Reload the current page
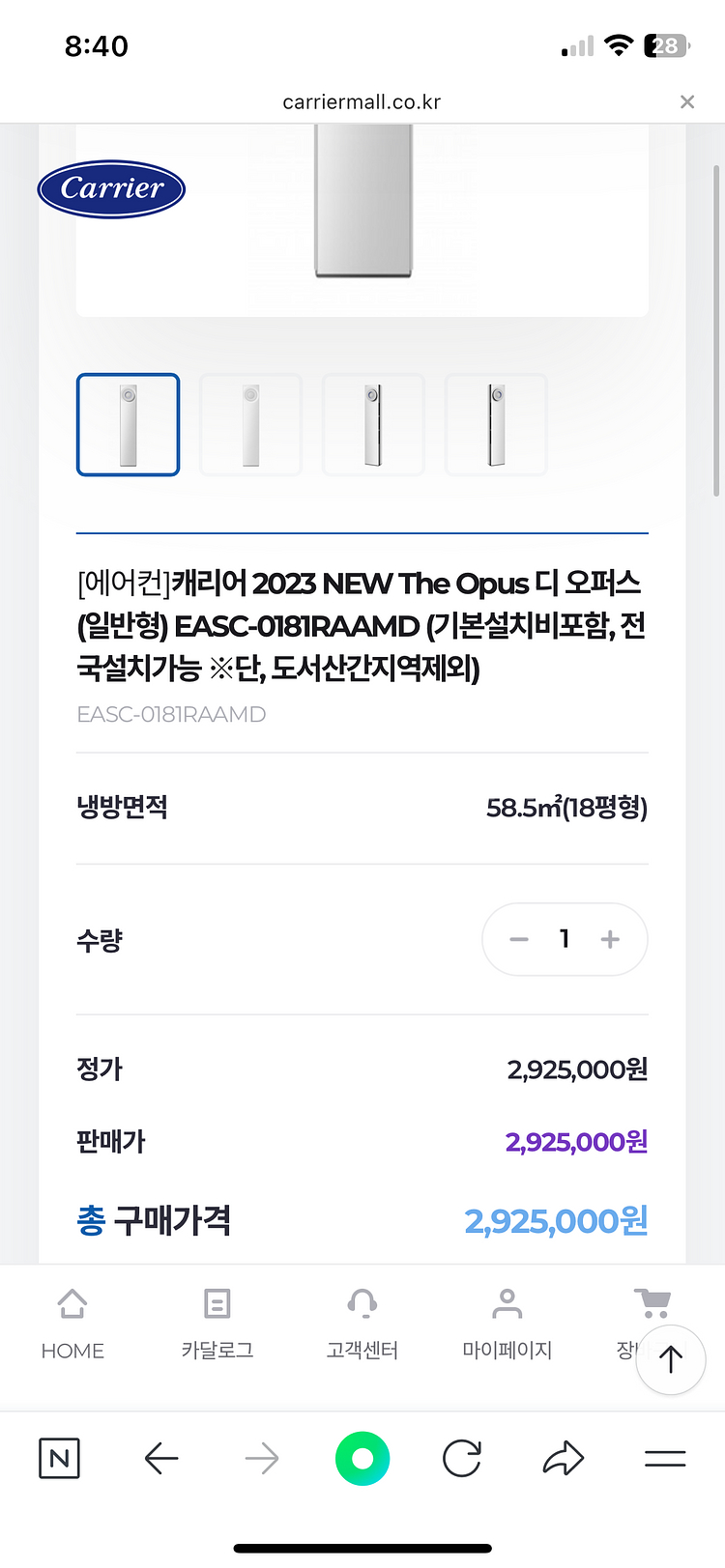This screenshot has height=1568, width=725. (x=462, y=1458)
